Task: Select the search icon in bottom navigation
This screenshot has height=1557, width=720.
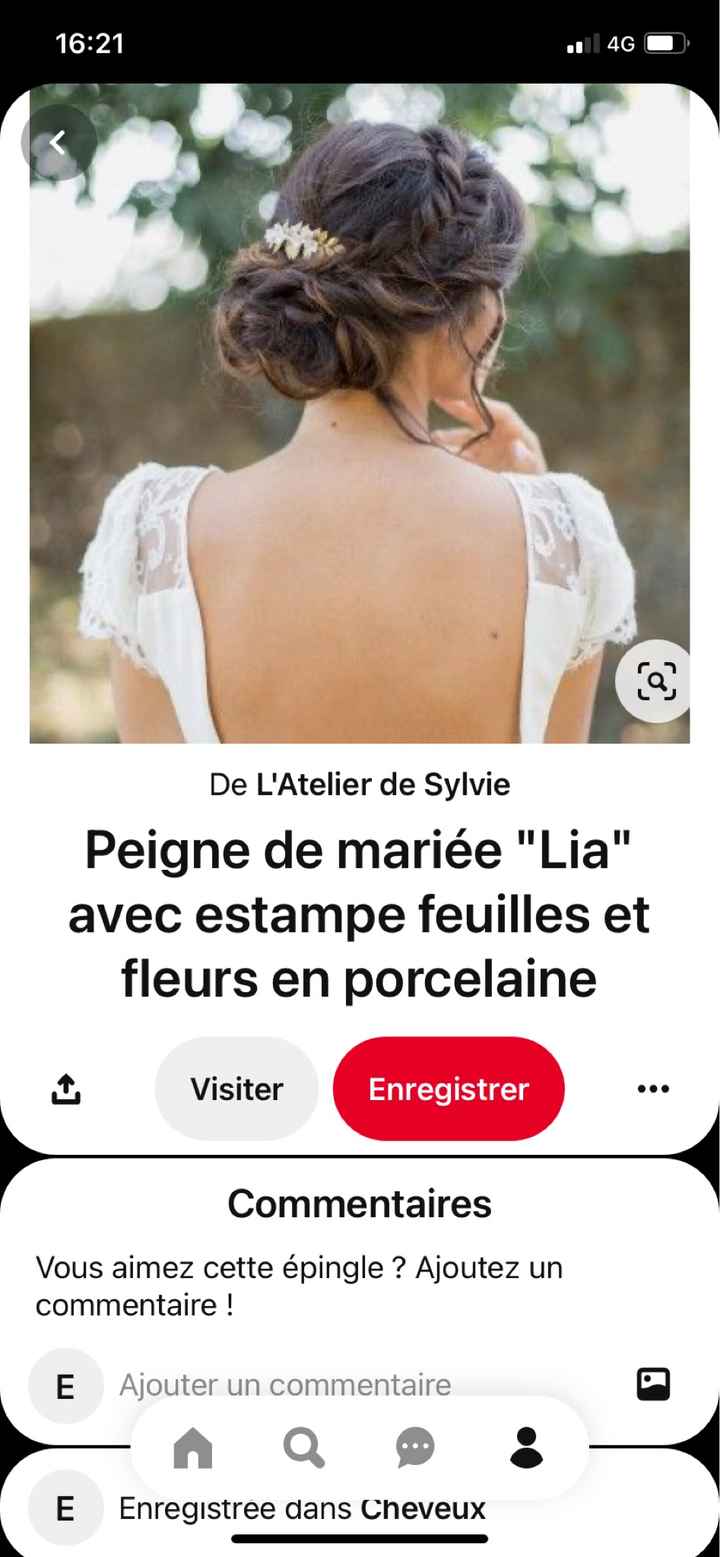Action: [303, 1446]
